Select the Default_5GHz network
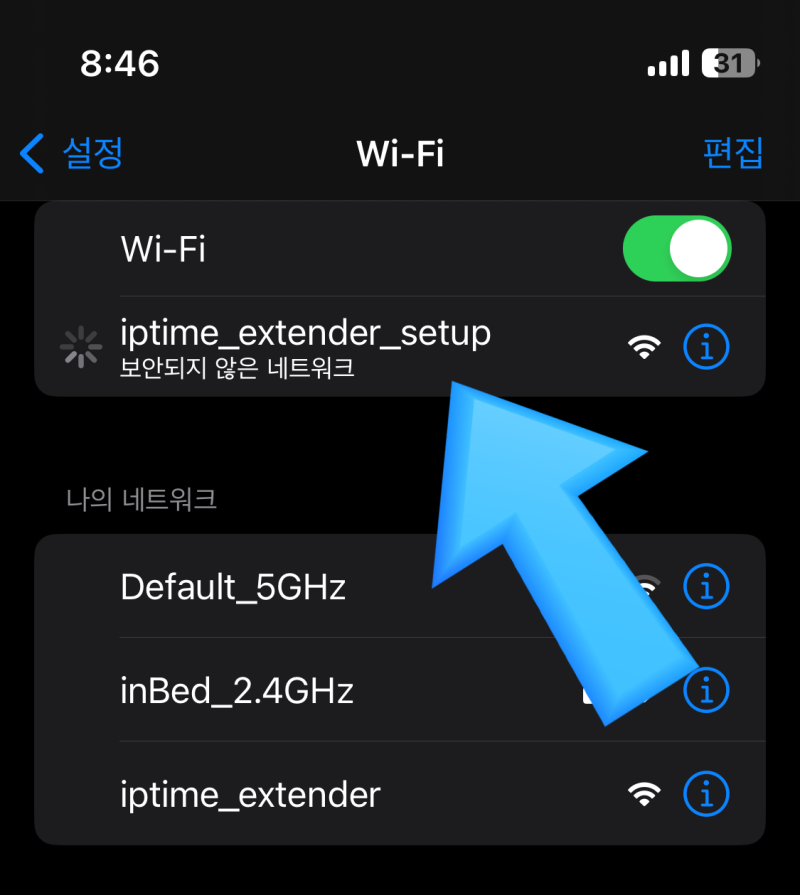 232,587
